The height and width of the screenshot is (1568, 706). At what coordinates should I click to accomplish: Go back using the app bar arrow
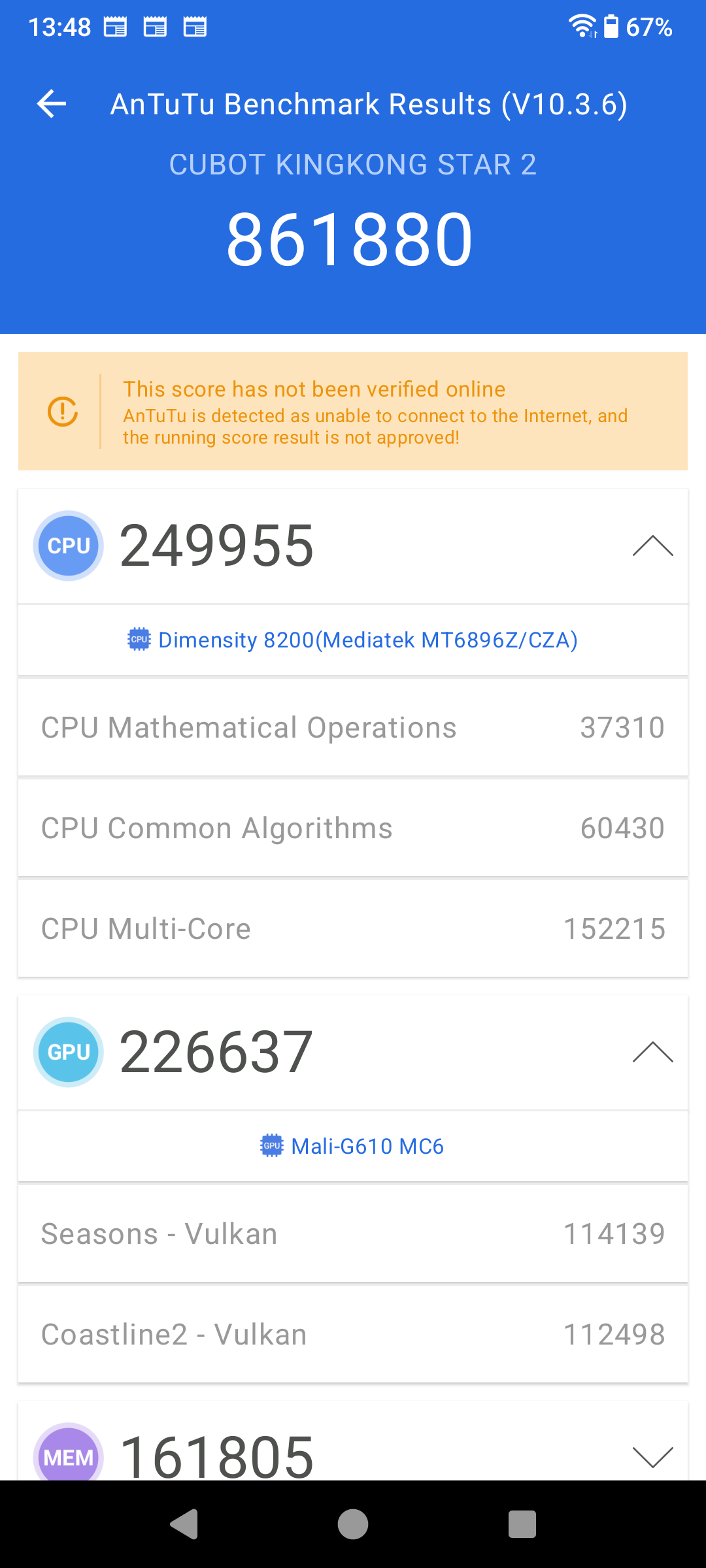(x=52, y=104)
